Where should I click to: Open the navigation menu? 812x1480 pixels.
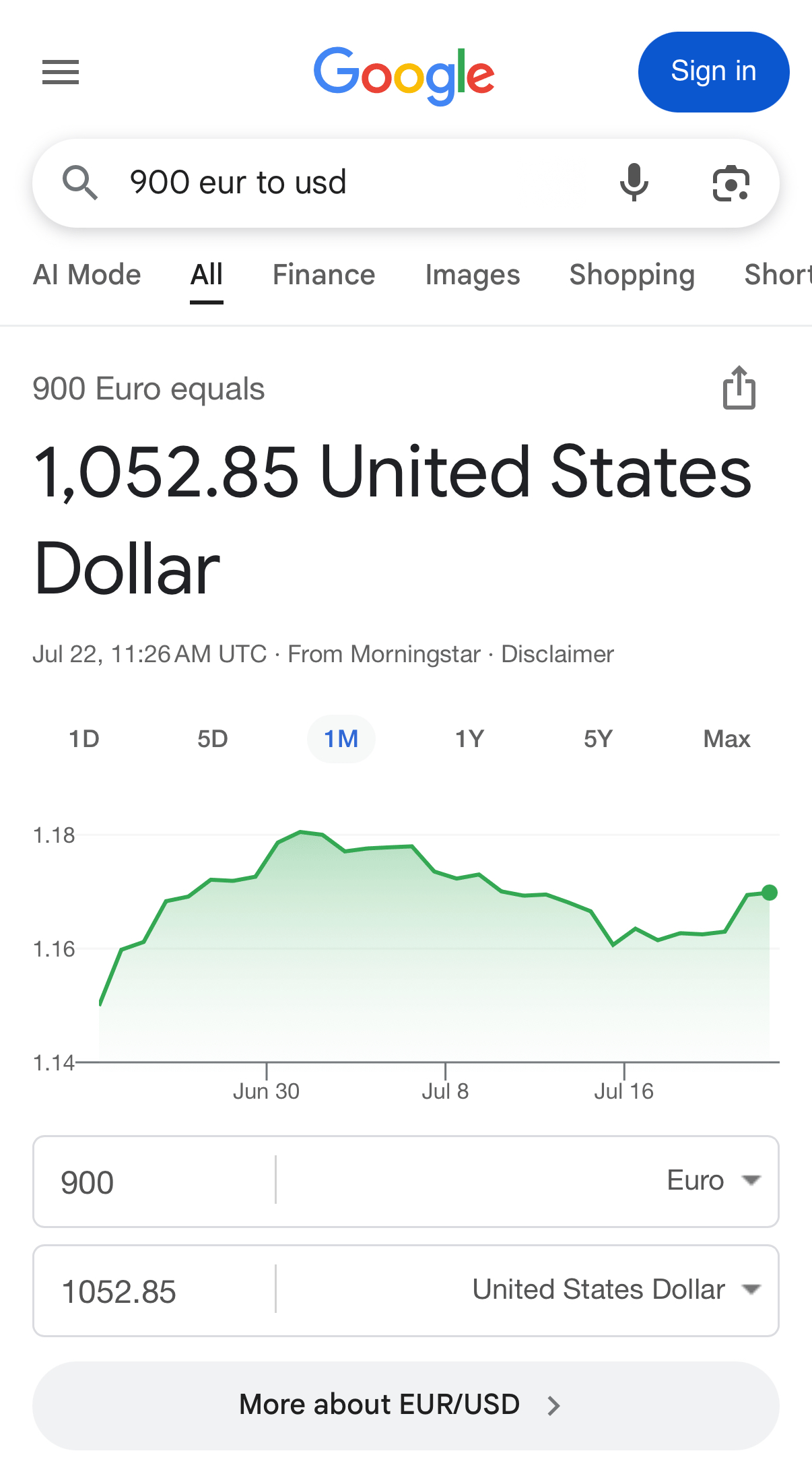61,72
